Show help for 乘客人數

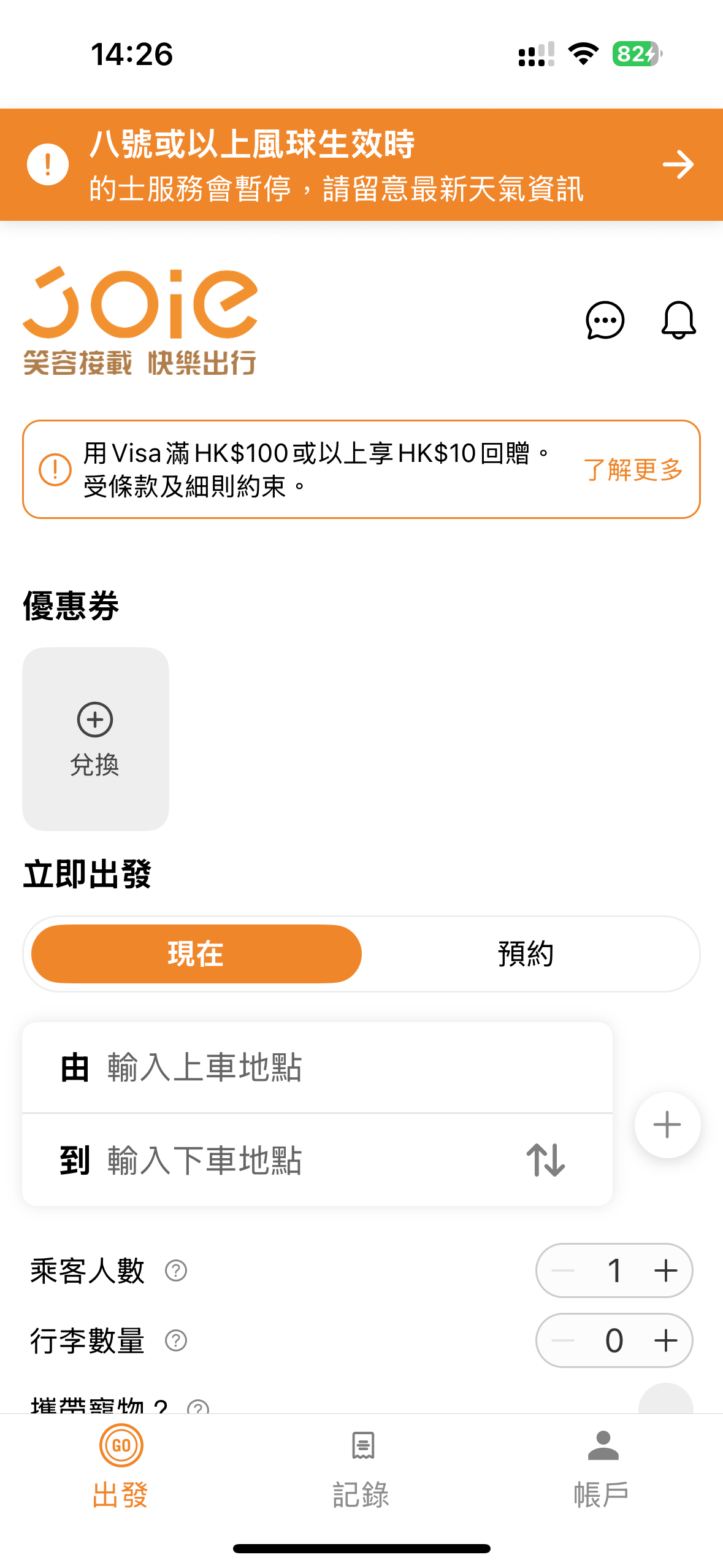point(176,1270)
